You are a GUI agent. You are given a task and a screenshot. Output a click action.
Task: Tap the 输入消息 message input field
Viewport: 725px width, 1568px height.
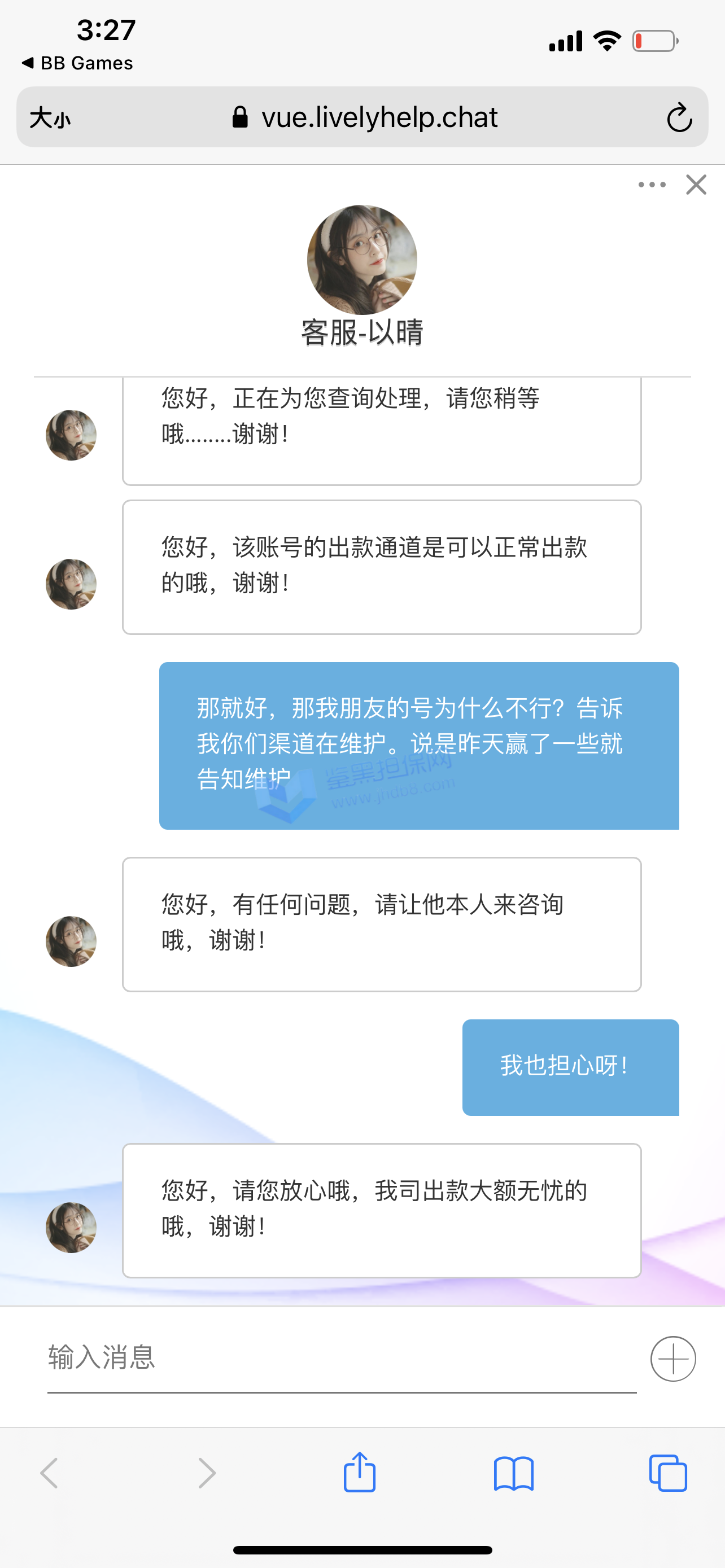click(x=341, y=1358)
